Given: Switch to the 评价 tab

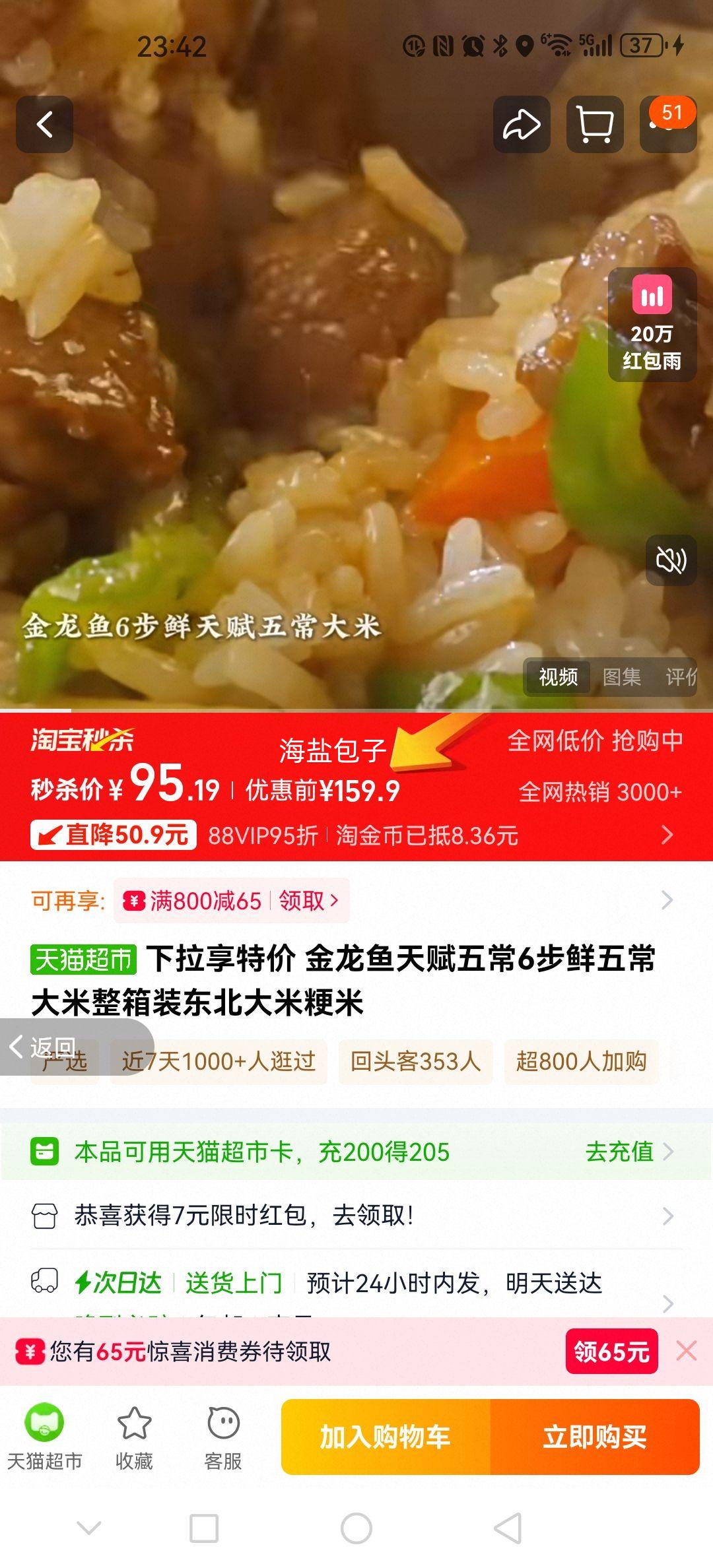Looking at the screenshot, I should (683, 677).
